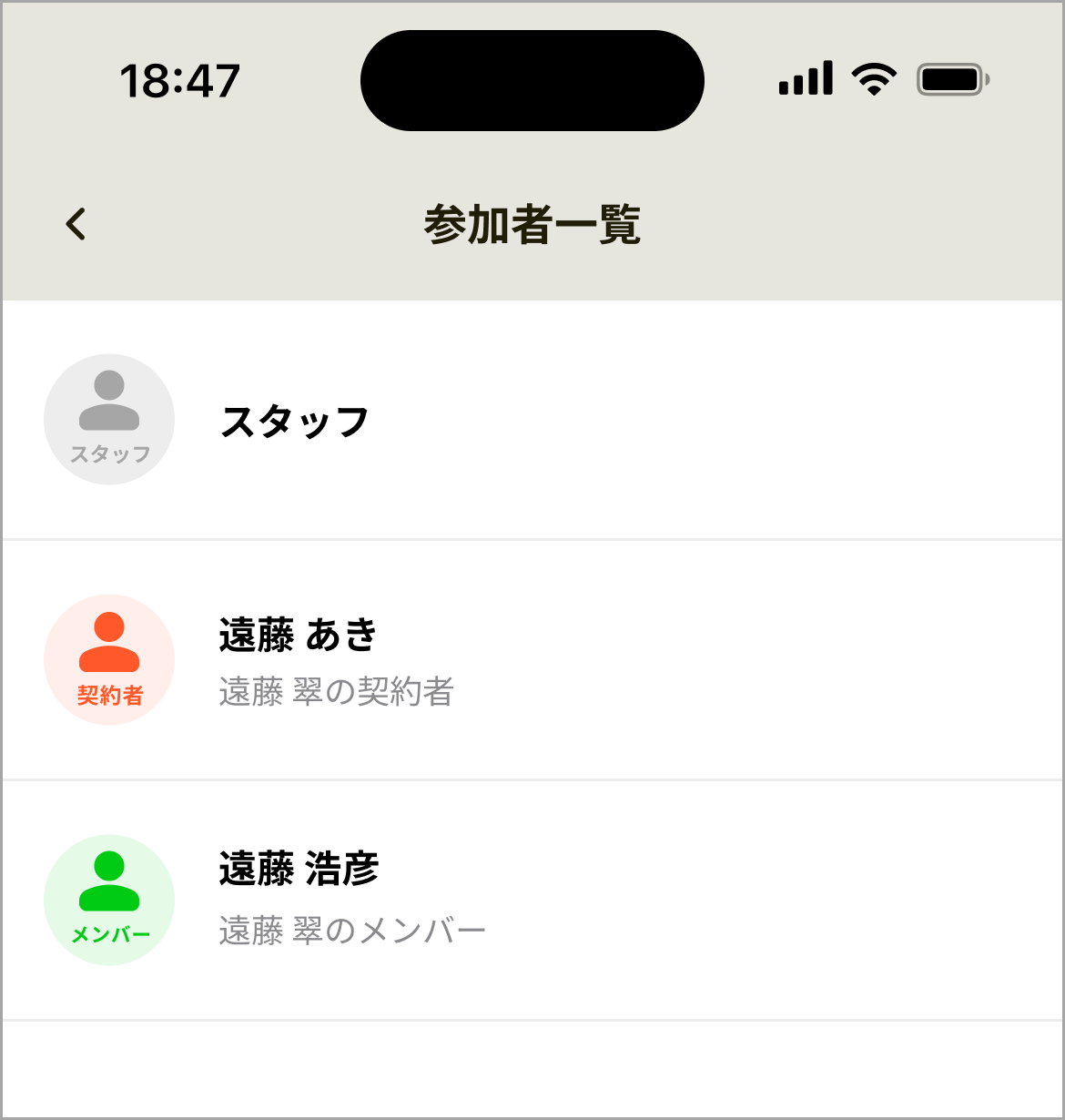The height and width of the screenshot is (1120, 1065).
Task: Tap the text 遠藤 翠のメンバー
Action: point(352,929)
